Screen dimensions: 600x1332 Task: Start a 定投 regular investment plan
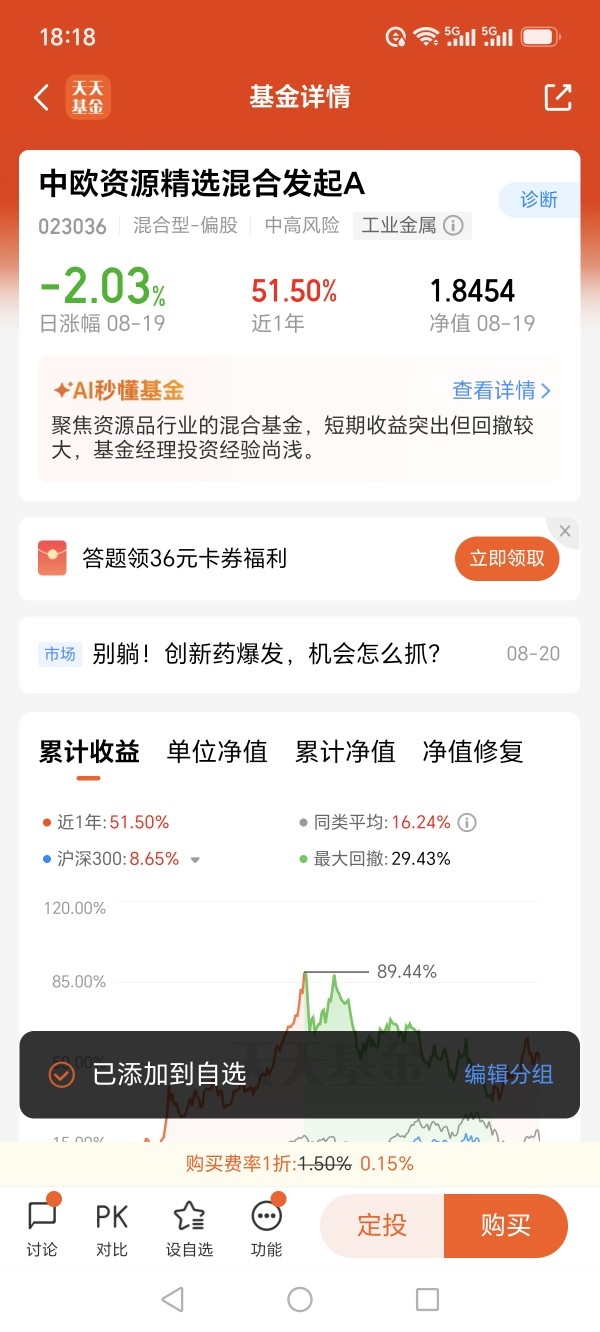point(382,1226)
